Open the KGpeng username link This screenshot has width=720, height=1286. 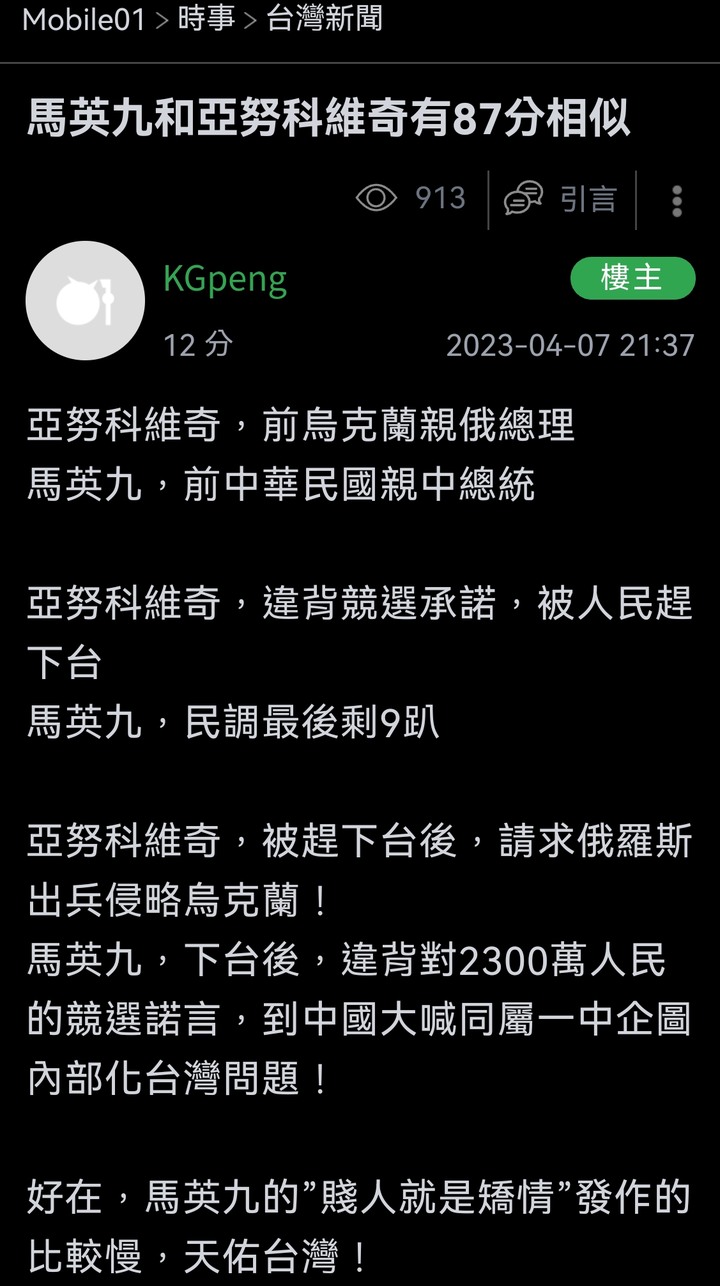tap(225, 279)
